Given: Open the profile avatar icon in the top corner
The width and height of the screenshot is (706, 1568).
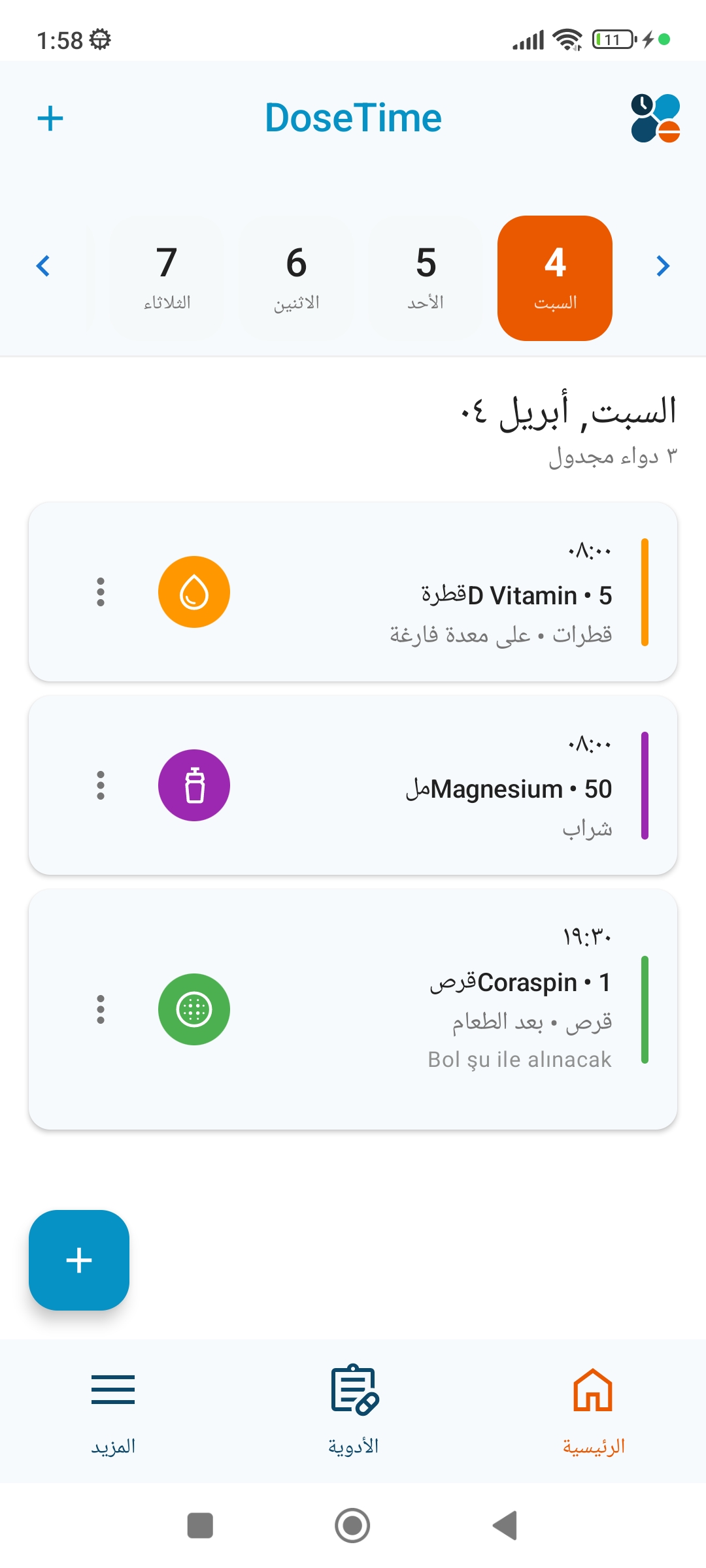Looking at the screenshot, I should point(654,119).
